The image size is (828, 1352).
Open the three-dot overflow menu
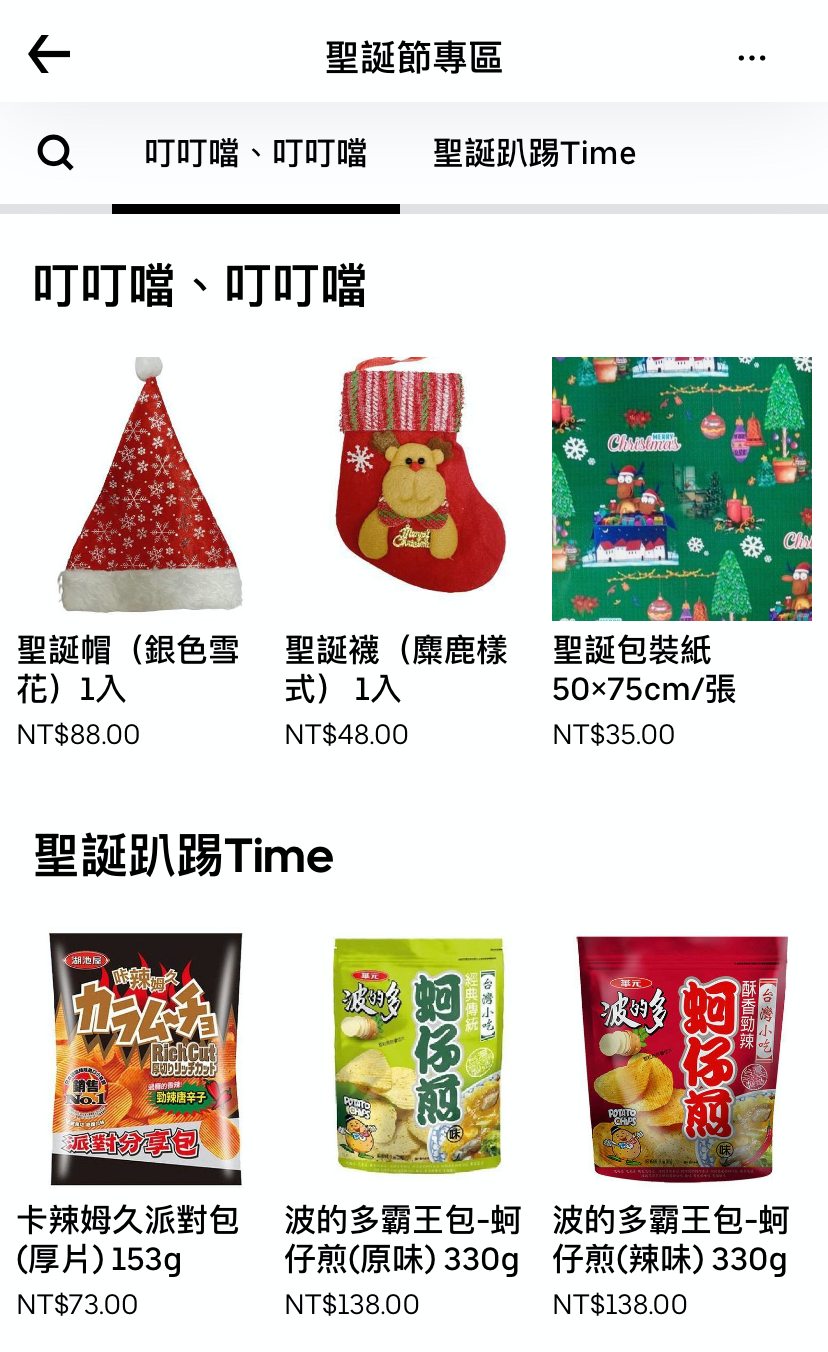(751, 58)
